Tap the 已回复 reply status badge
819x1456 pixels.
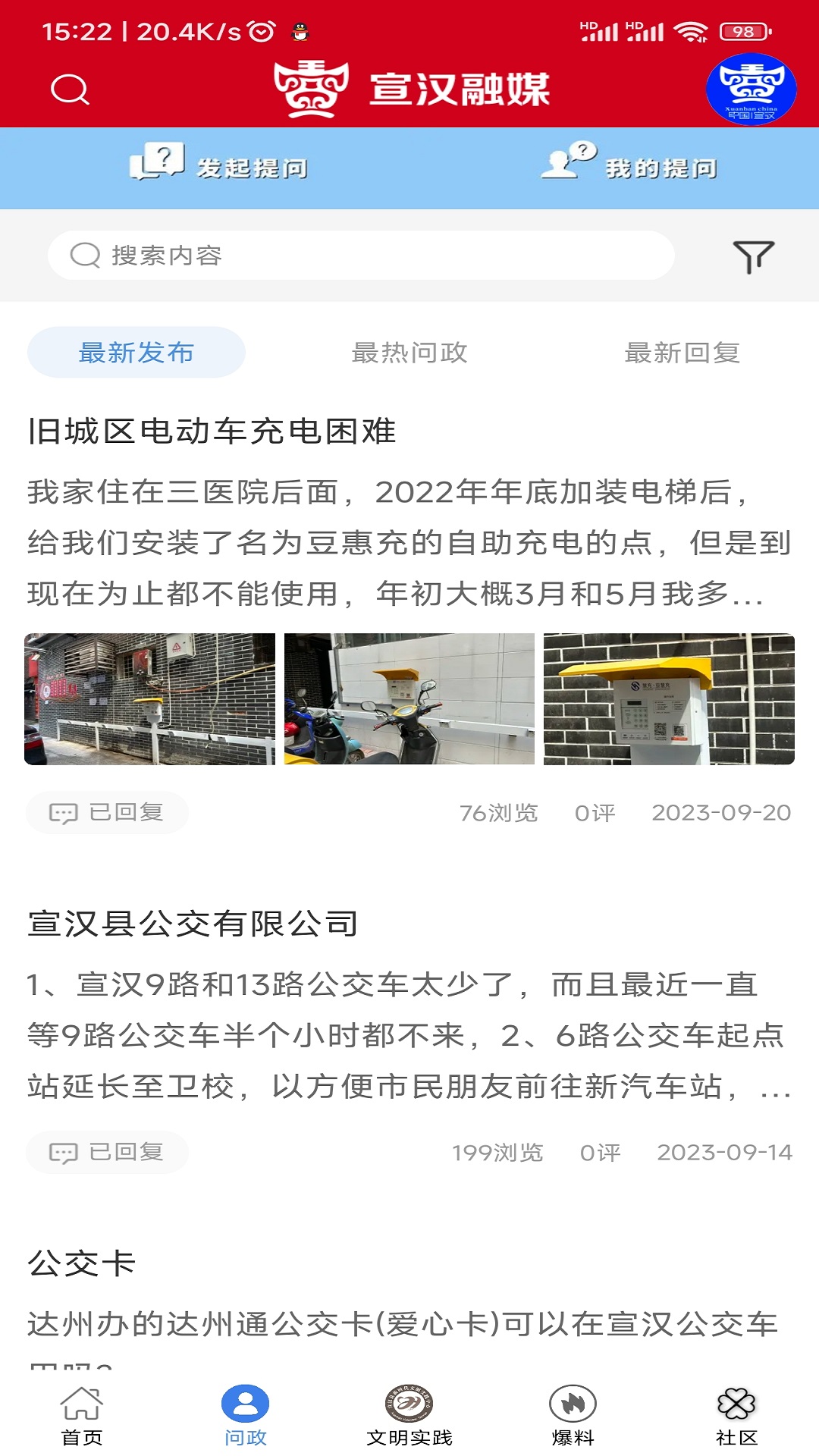pos(107,812)
